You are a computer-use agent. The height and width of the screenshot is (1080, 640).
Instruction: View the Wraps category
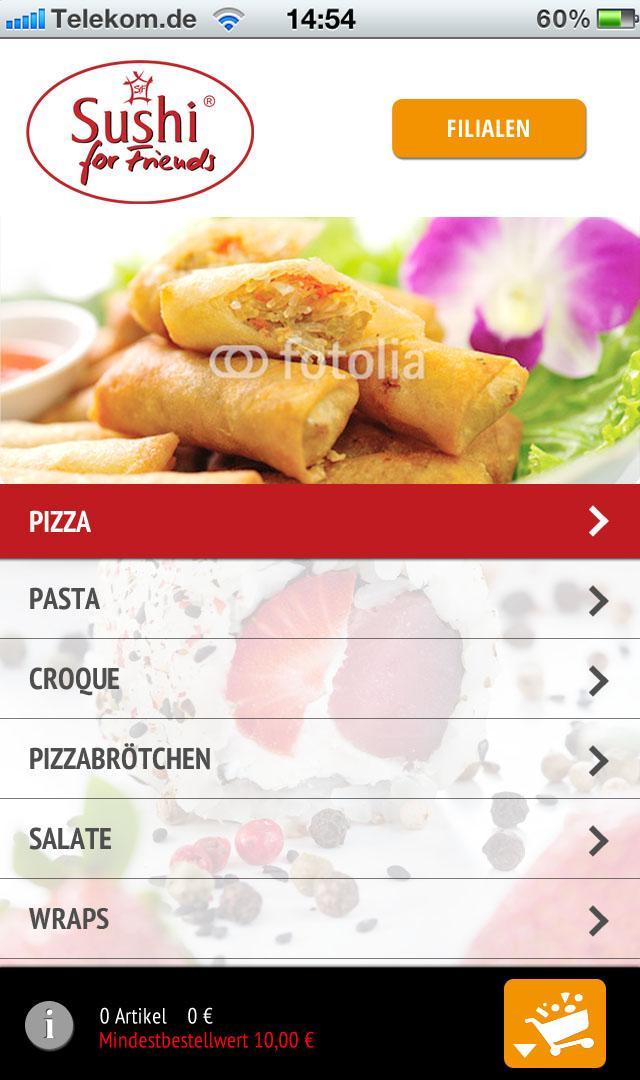320,919
